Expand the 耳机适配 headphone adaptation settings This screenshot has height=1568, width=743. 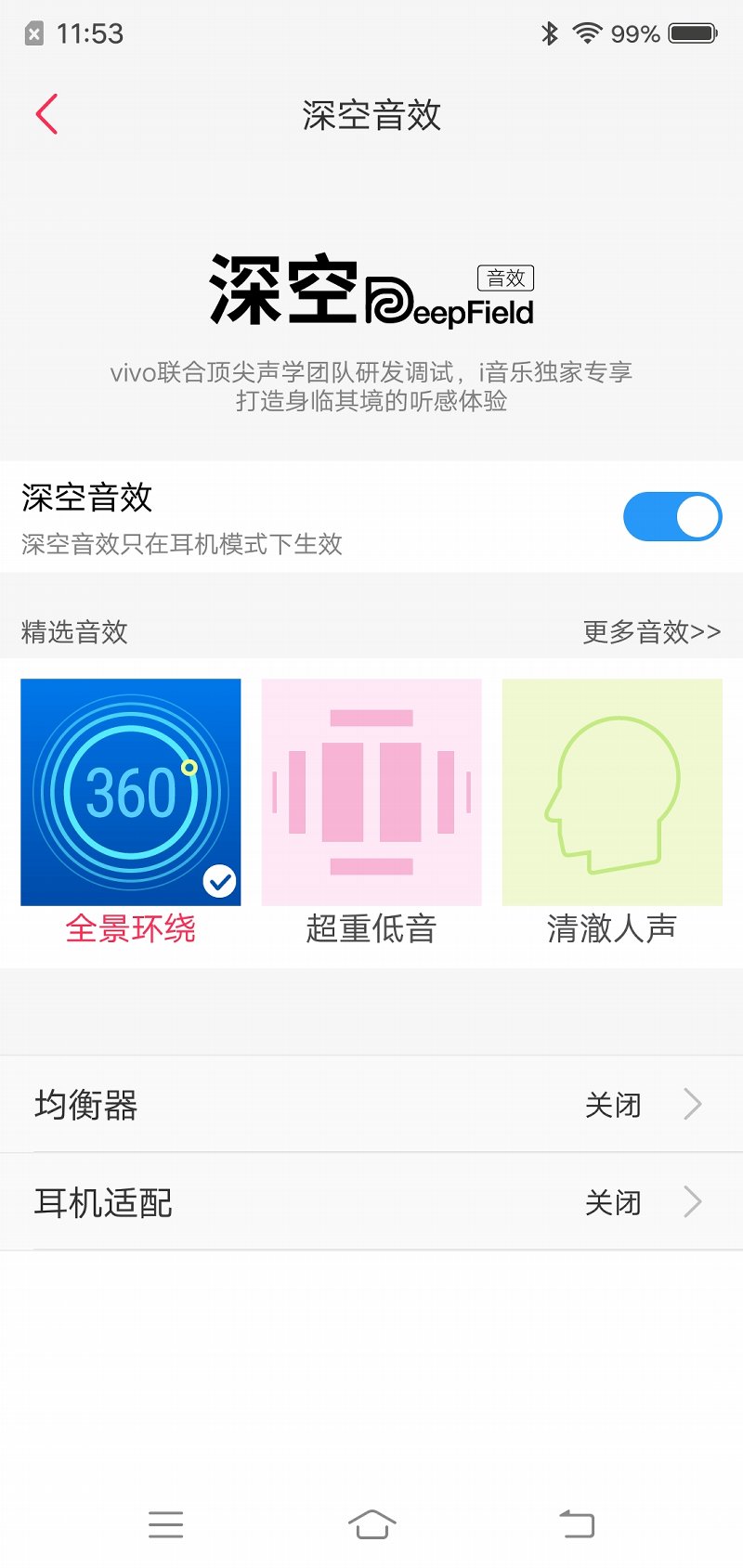371,1202
